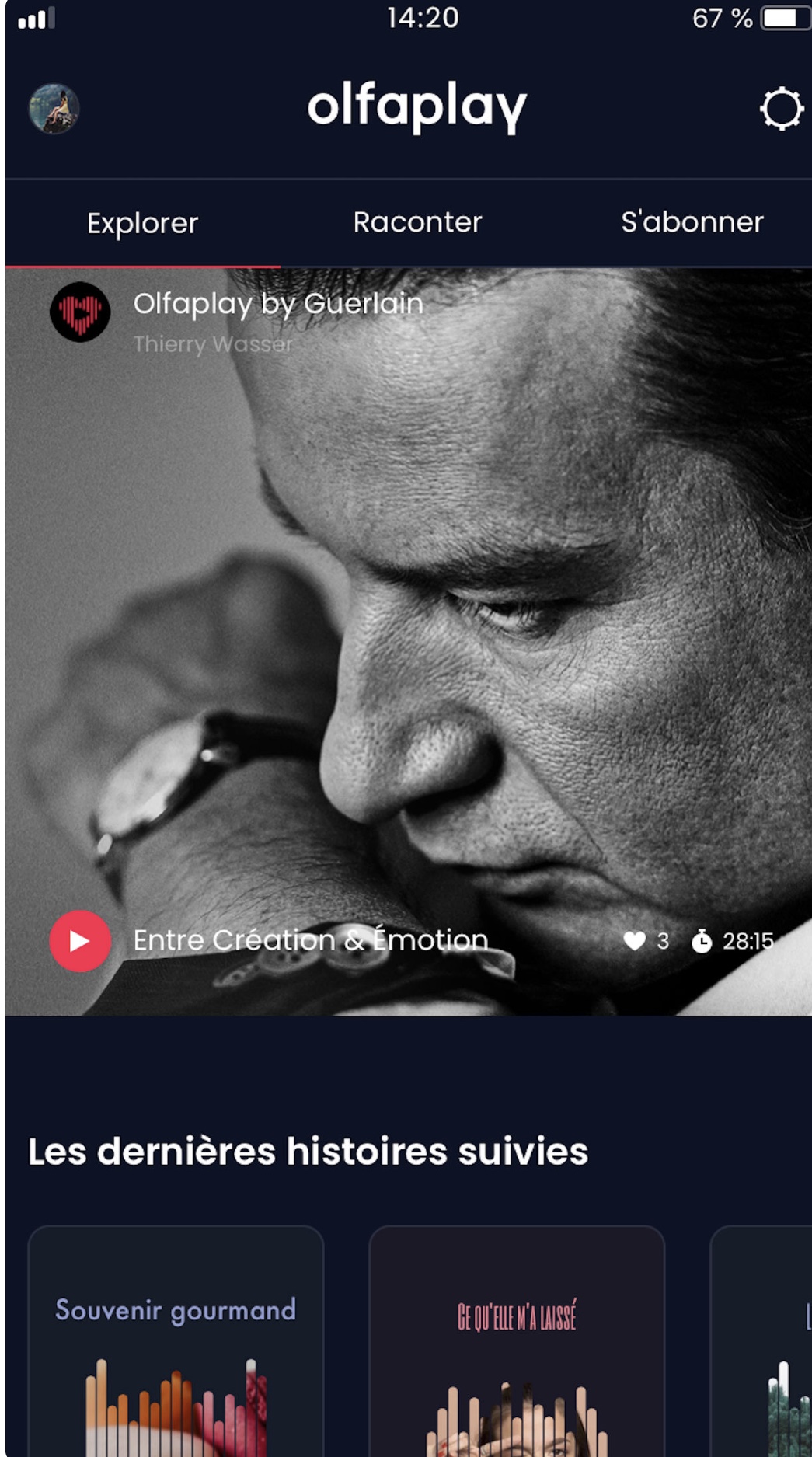Open the Ce qu'elle m'a laissé card

517,1341
